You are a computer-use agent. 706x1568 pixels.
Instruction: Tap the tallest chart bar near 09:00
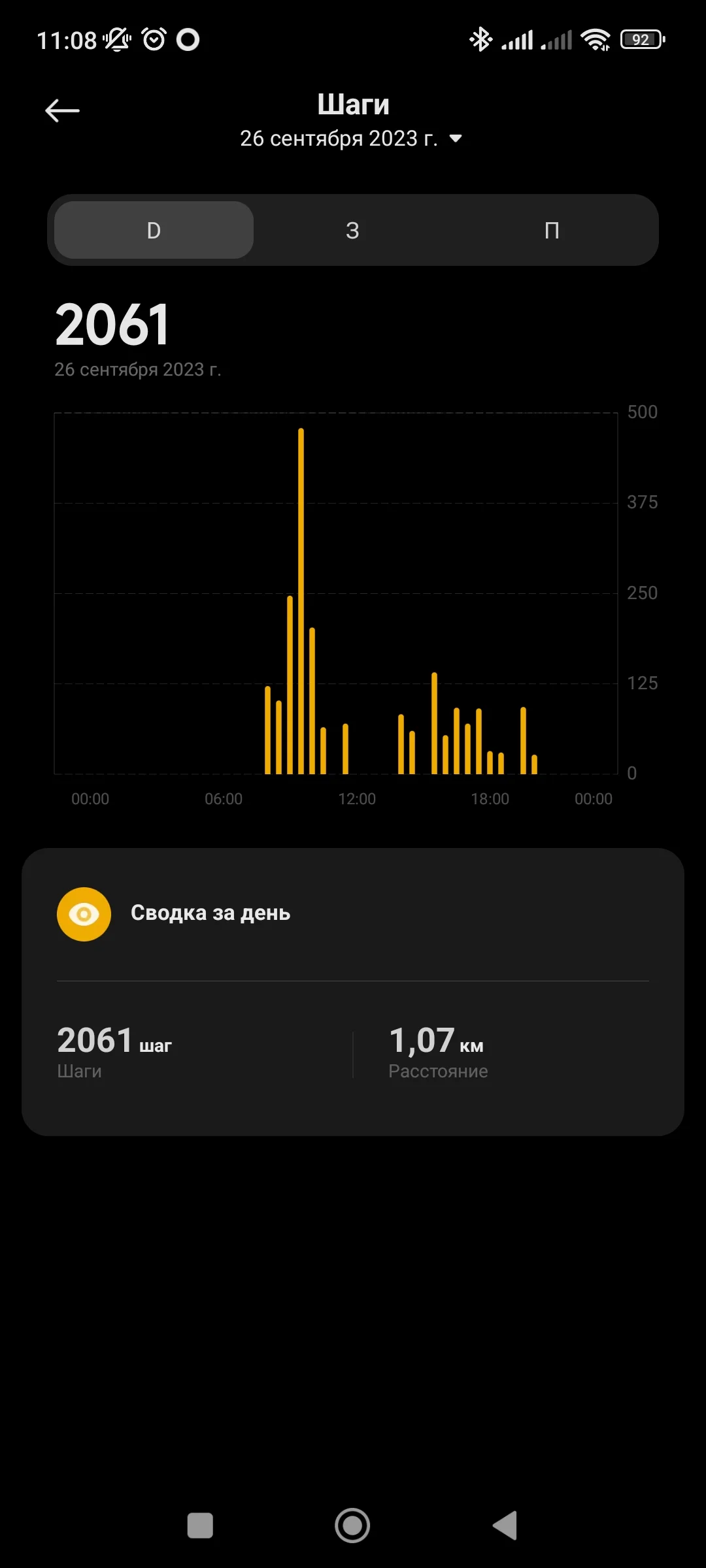click(301, 588)
